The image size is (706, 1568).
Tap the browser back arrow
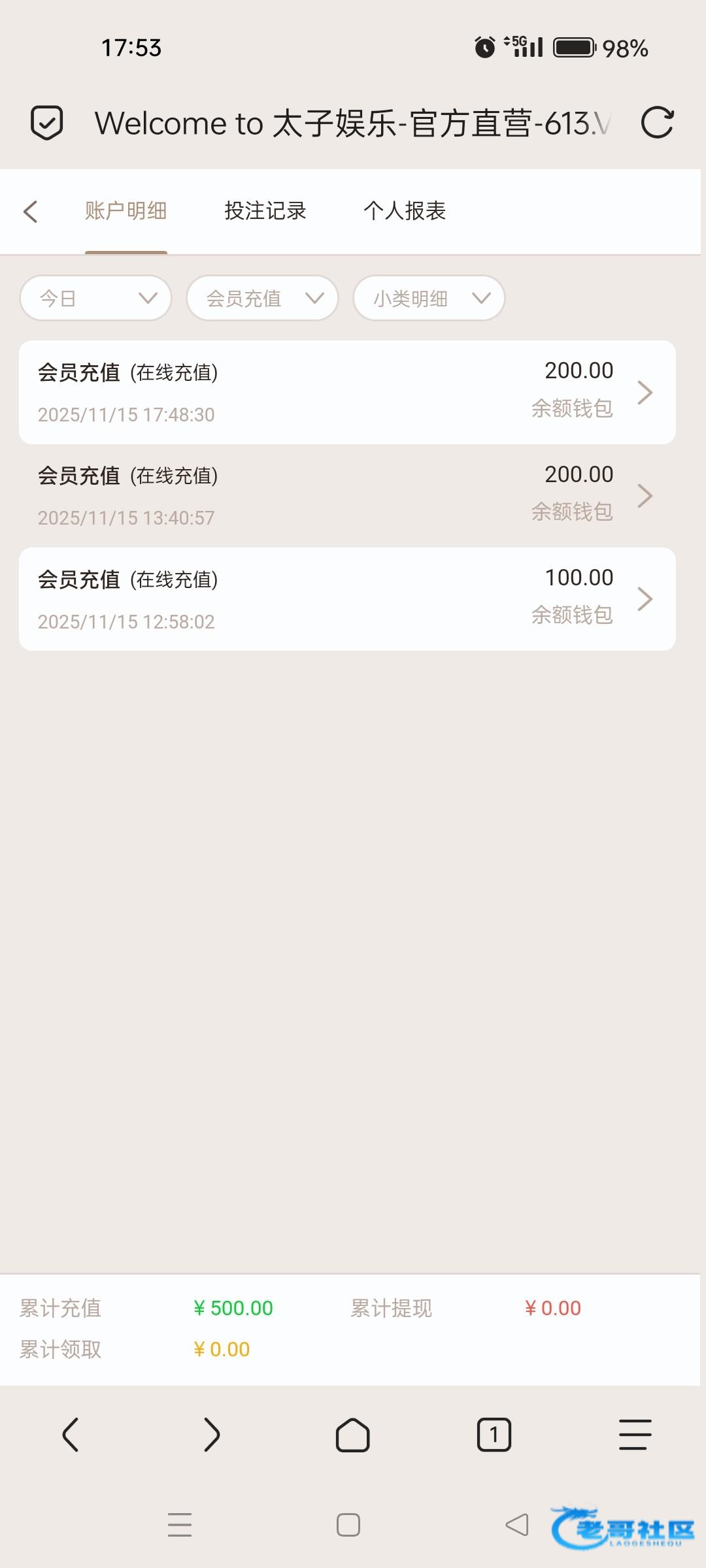(x=71, y=1435)
